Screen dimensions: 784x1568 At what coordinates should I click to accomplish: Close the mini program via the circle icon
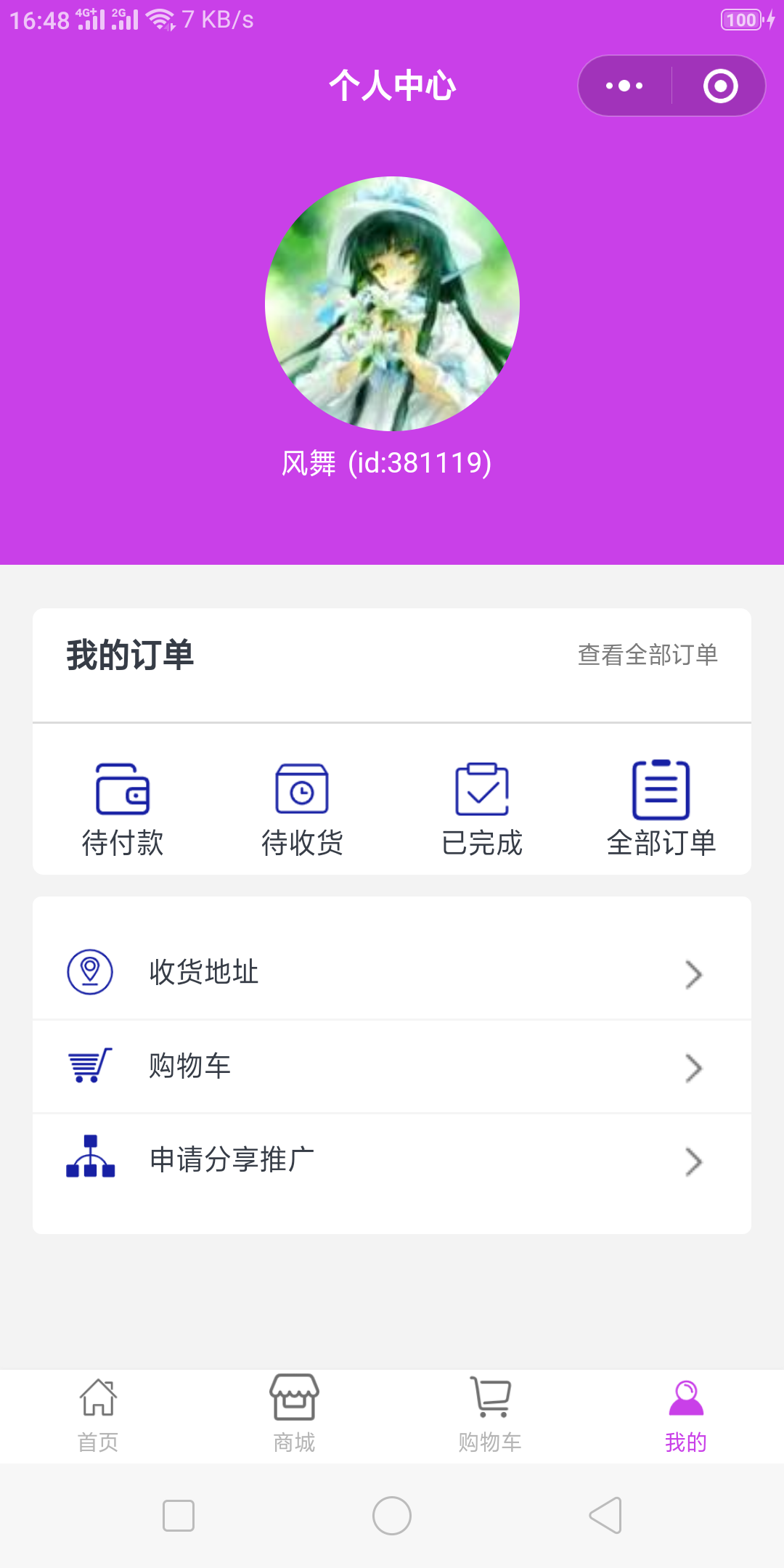720,86
